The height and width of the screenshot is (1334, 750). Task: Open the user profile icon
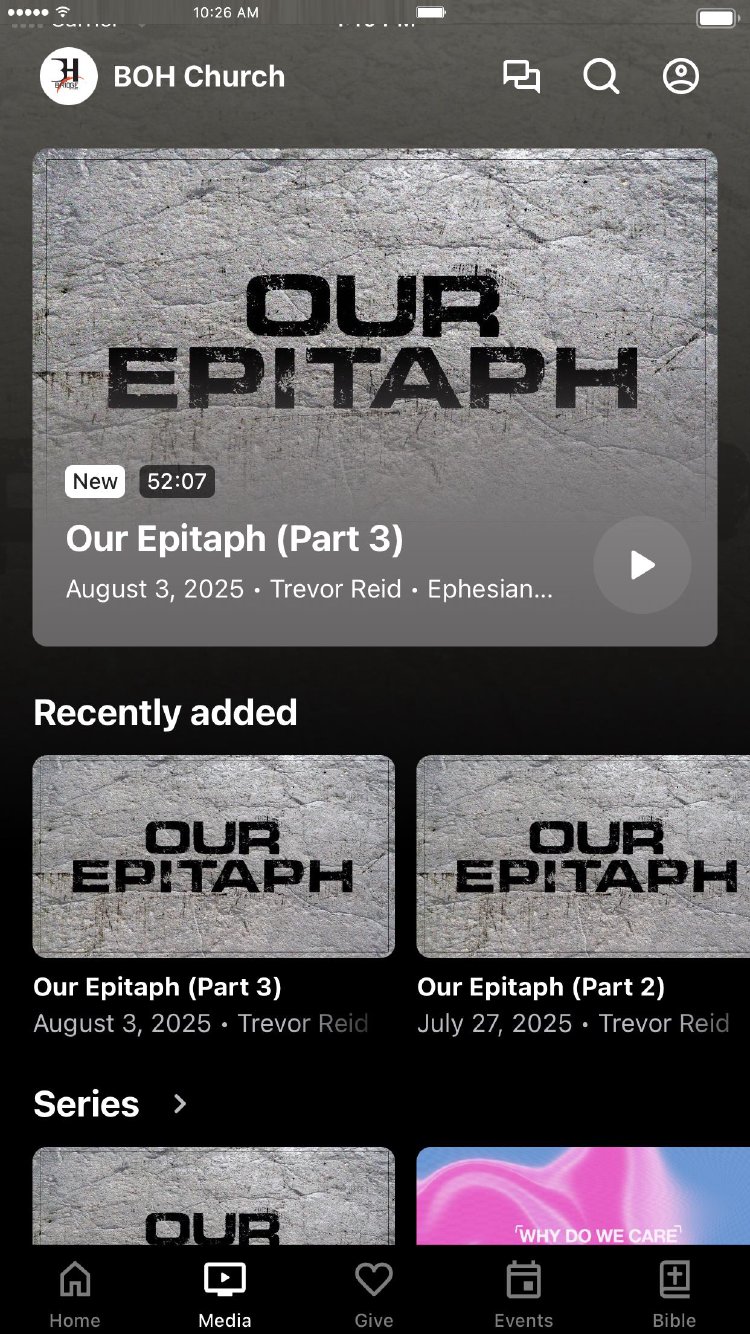coord(681,77)
